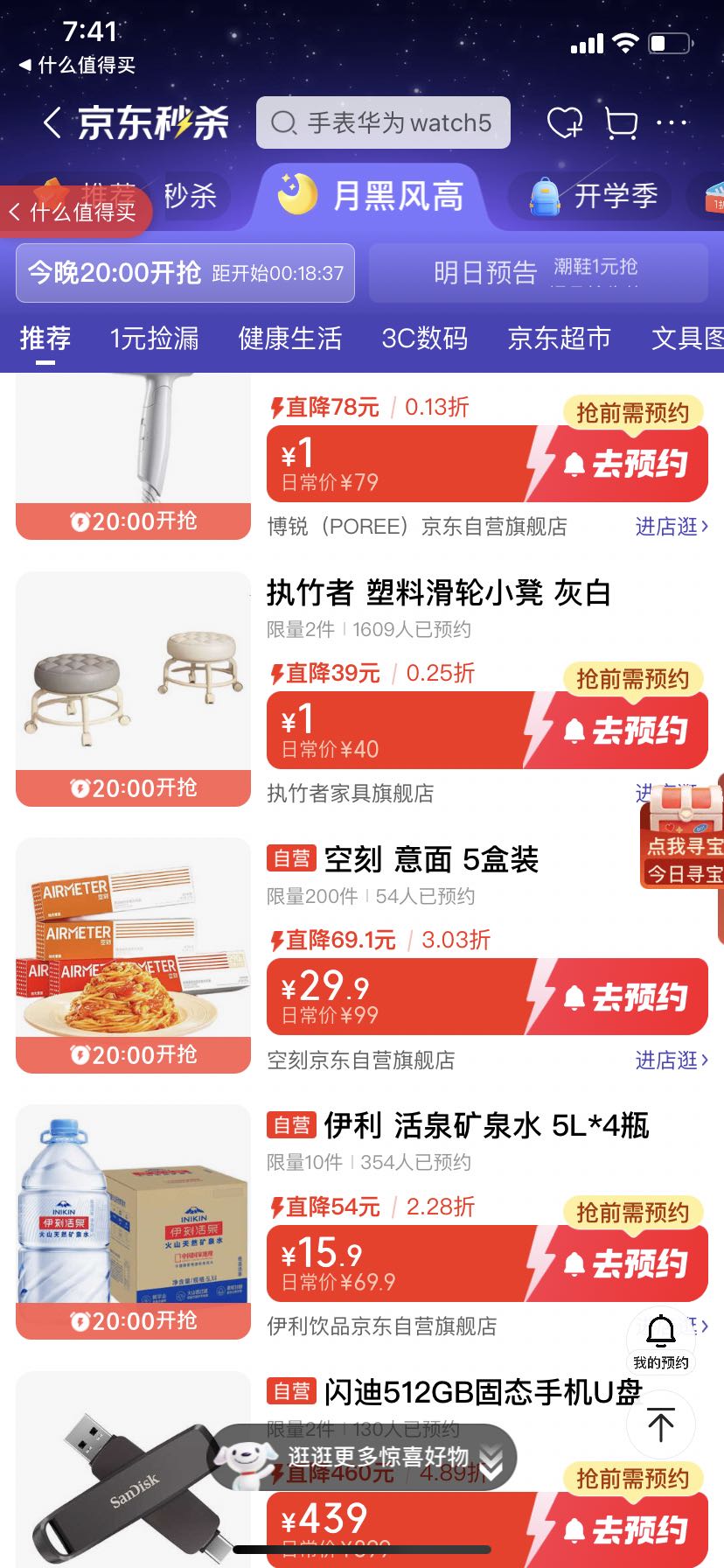Image resolution: width=724 pixels, height=1568 pixels.
Task: View the 明日预告 session
Action: (x=539, y=272)
